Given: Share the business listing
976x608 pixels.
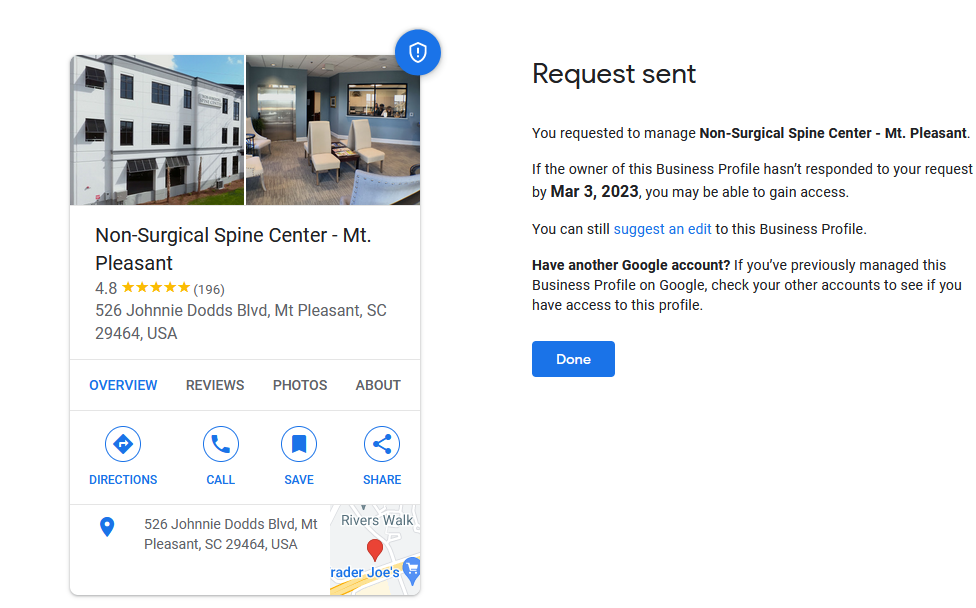Looking at the screenshot, I should click(382, 456).
